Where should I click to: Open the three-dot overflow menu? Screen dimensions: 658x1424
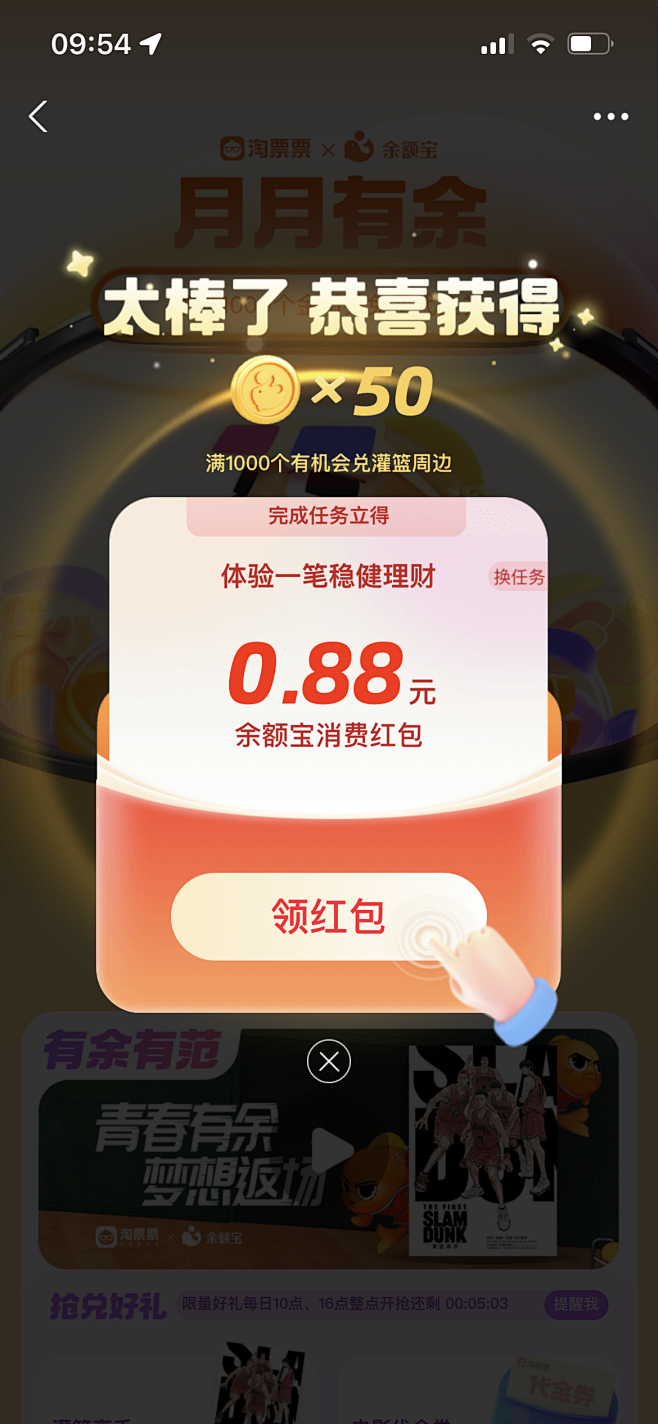coord(610,117)
